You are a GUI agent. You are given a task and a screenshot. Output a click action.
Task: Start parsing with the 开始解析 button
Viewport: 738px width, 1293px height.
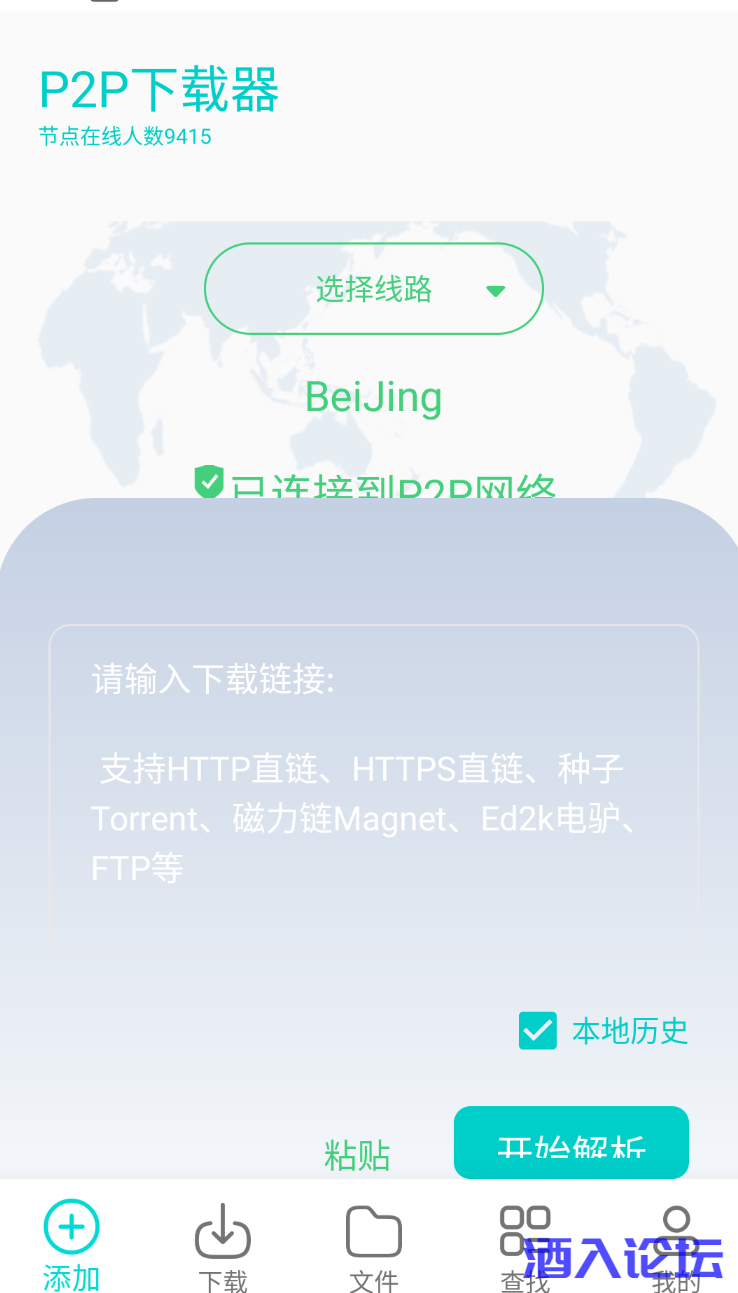(571, 1143)
